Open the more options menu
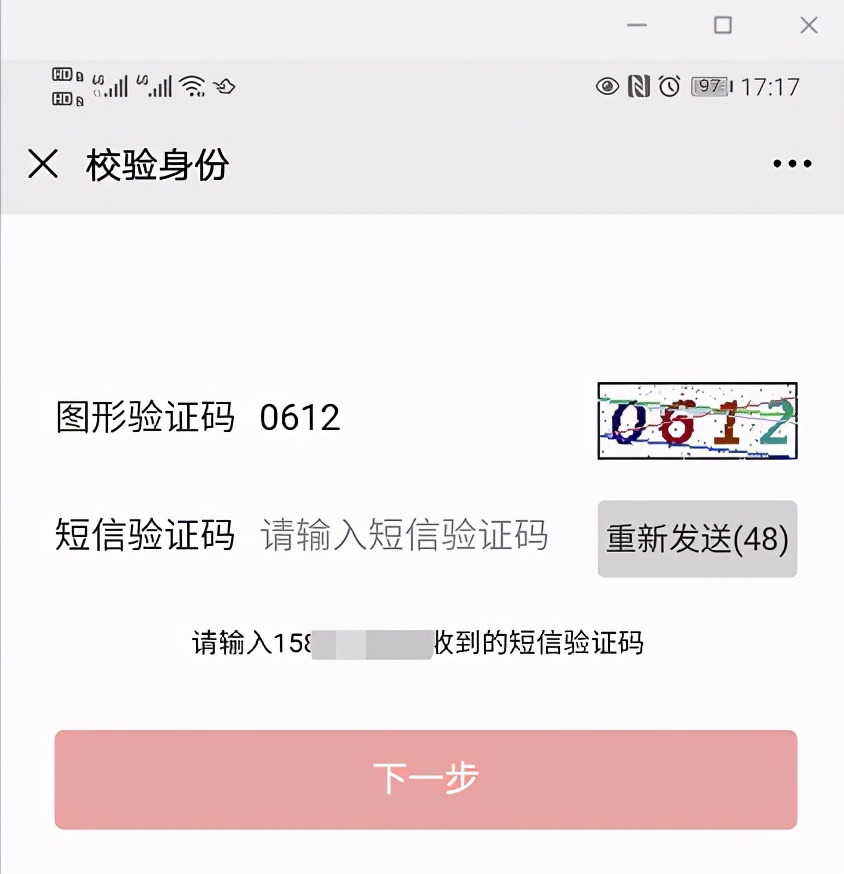This screenshot has height=874, width=844. point(793,163)
